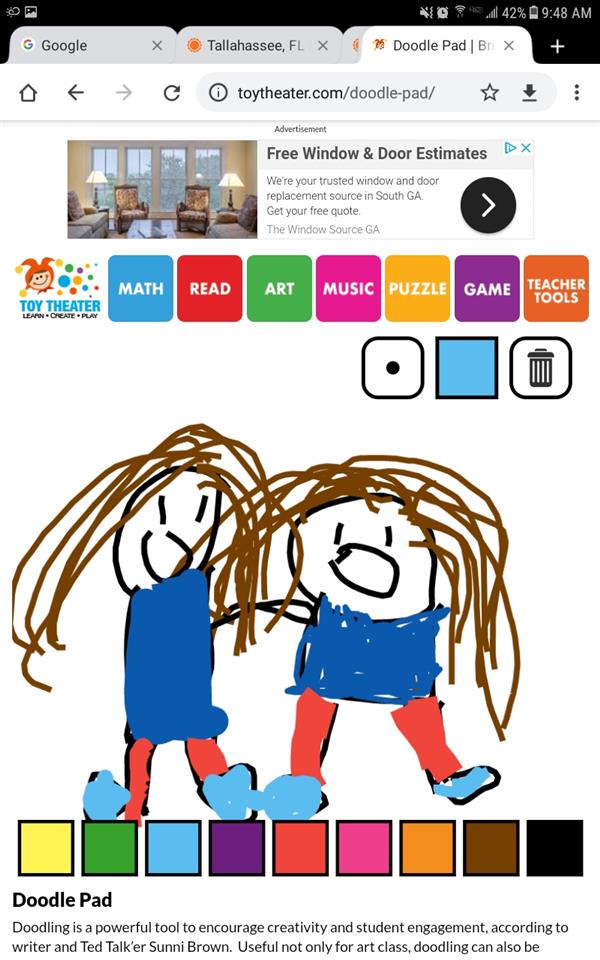Image resolution: width=600 pixels, height=960 pixels.
Task: Open the browser overflow menu
Action: (x=577, y=93)
